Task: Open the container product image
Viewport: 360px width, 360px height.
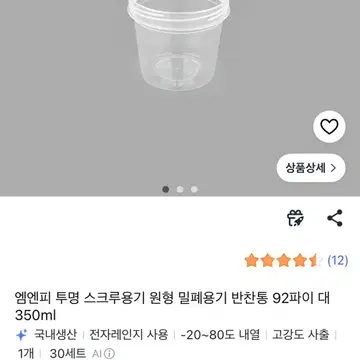Action: (x=179, y=45)
